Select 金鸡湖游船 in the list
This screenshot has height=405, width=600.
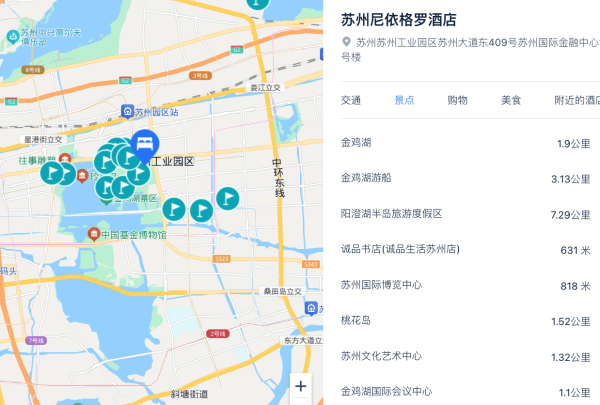(465, 179)
